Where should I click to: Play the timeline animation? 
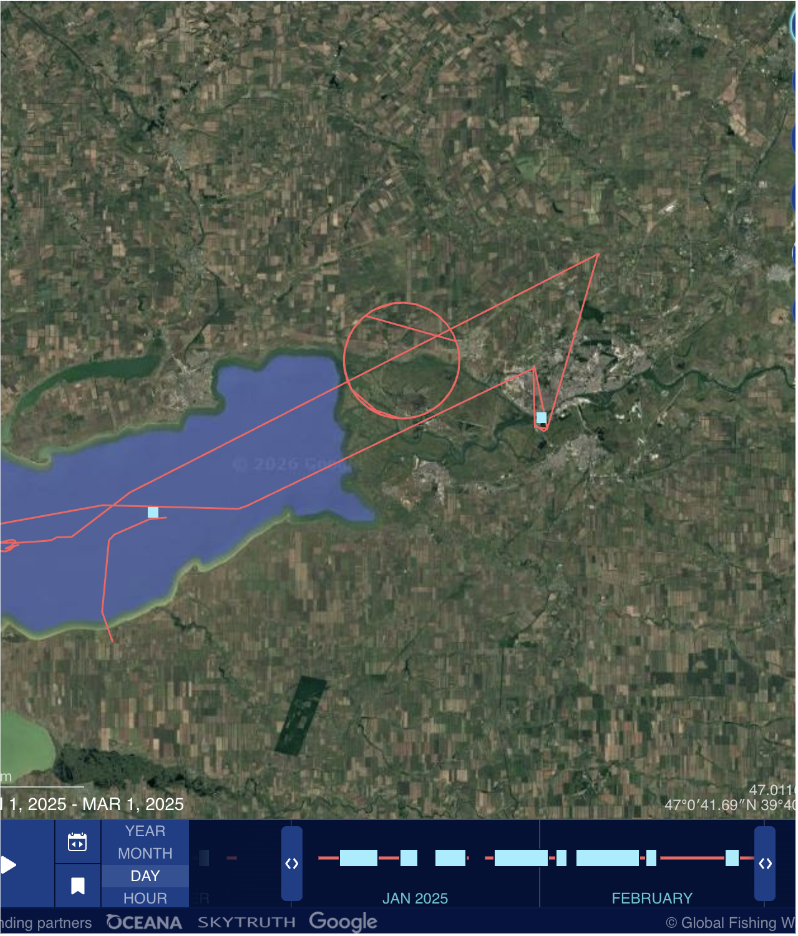(9, 865)
